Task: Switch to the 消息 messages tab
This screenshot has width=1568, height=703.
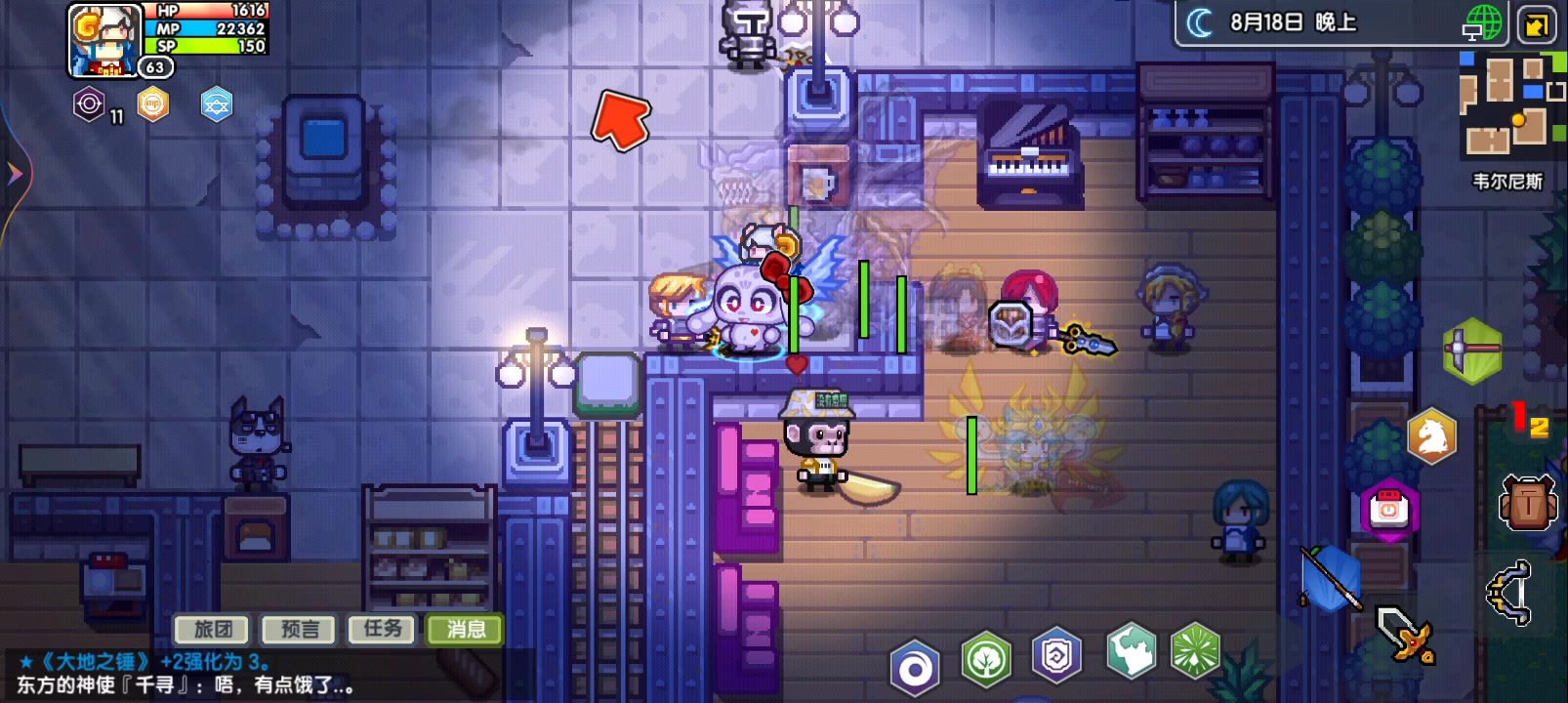Action: click(465, 630)
